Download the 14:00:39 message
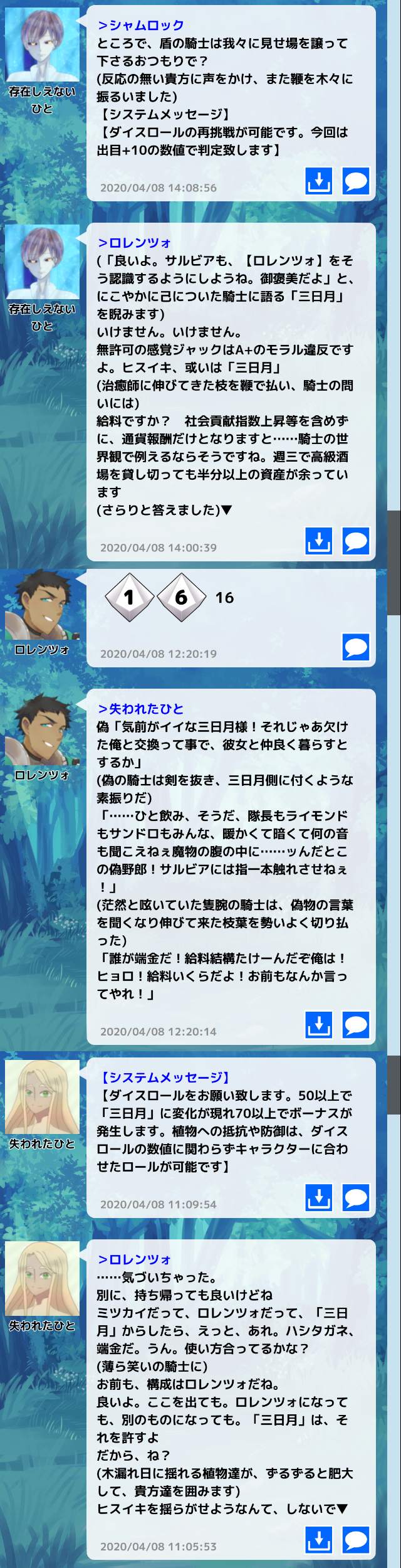 tap(318, 541)
